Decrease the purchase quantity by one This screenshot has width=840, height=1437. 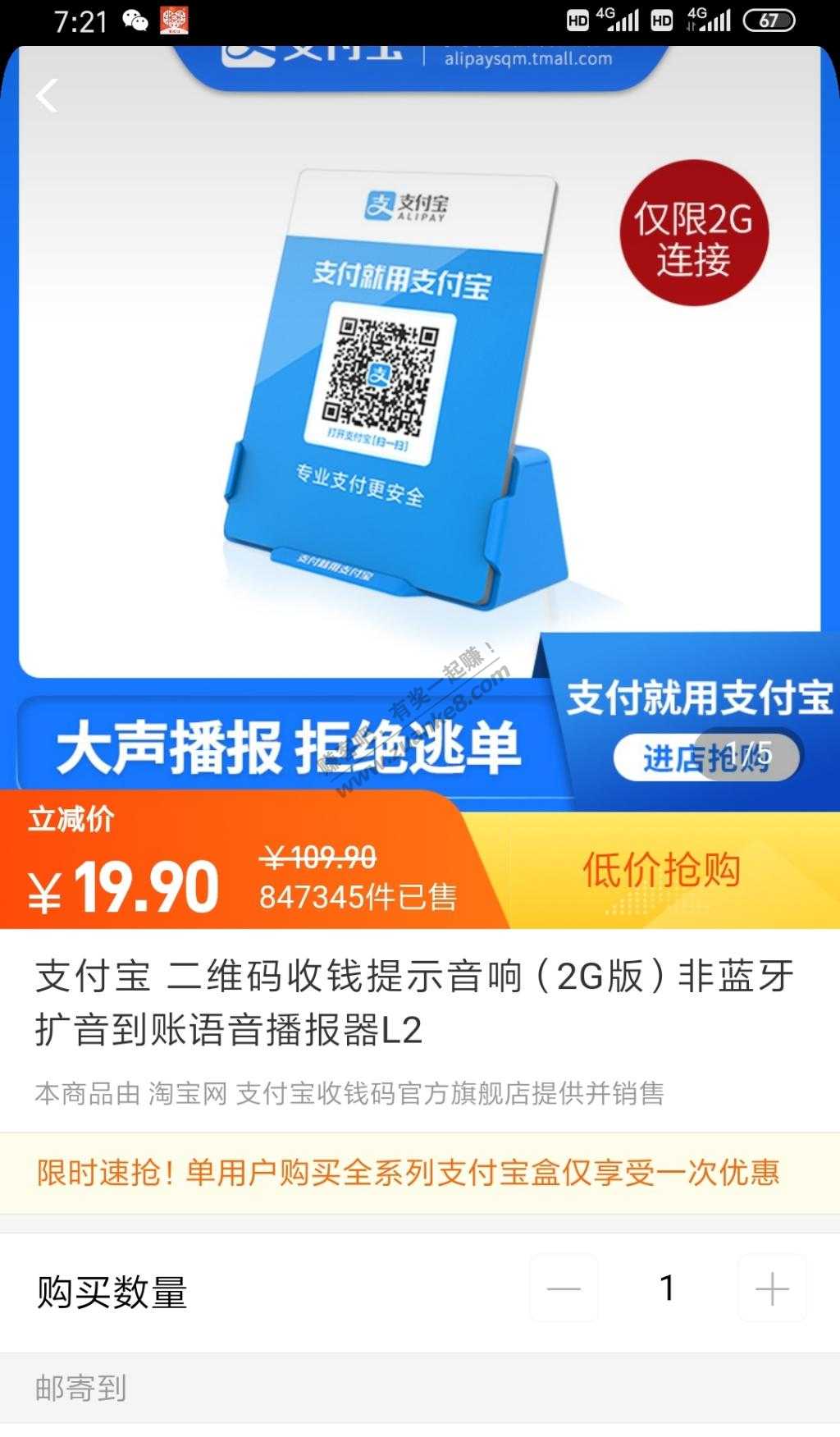[x=564, y=1288]
